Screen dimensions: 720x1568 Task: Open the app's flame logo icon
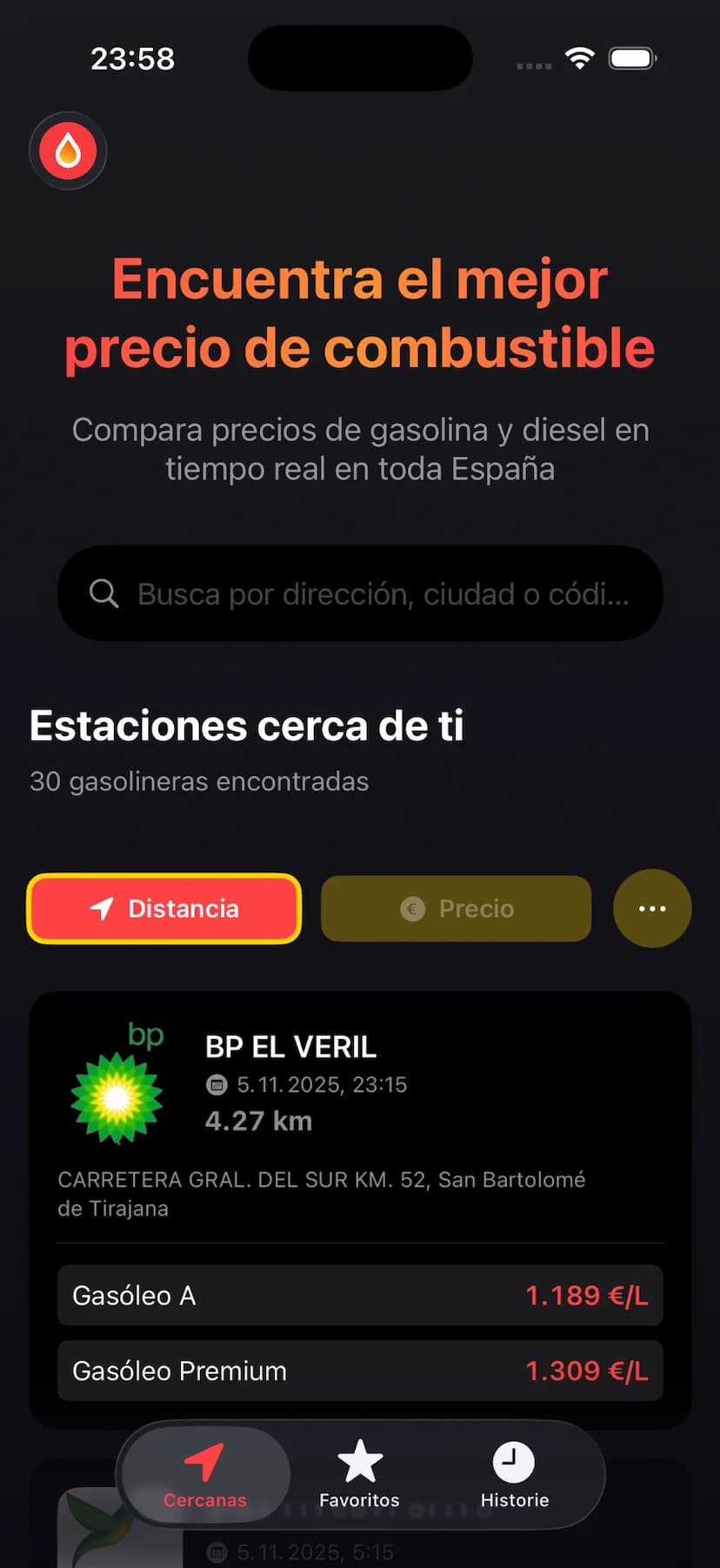(68, 151)
